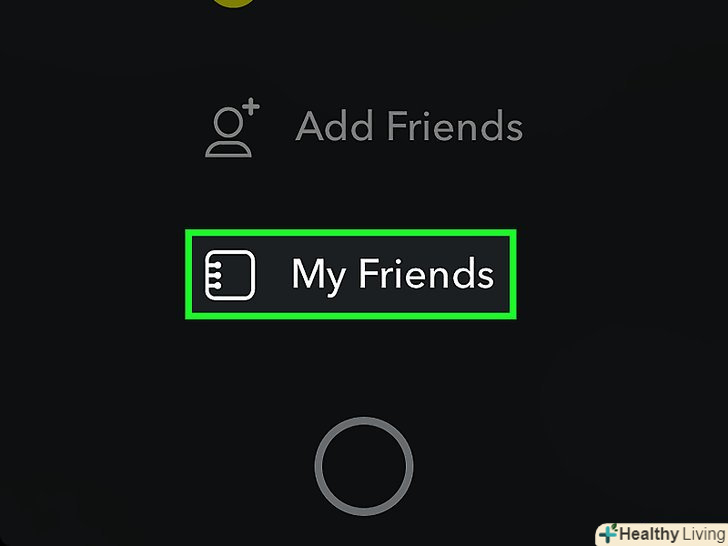The width and height of the screenshot is (728, 546).
Task: Tap the circular camera button
Action: (363, 467)
